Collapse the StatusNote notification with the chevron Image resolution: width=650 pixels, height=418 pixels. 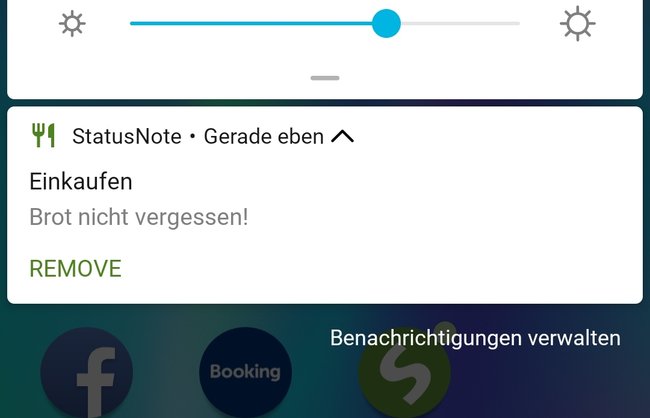[x=342, y=137]
